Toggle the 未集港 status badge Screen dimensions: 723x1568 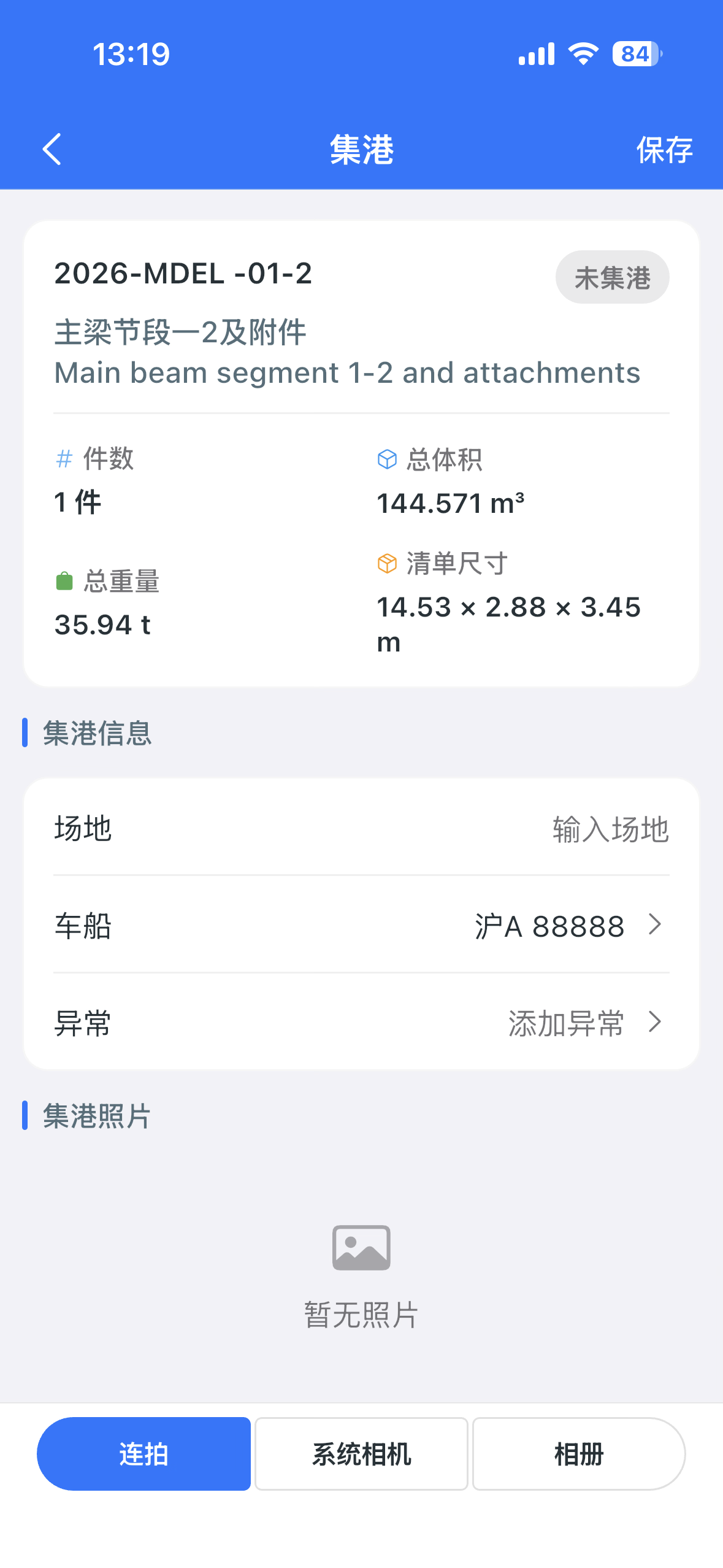pos(611,277)
